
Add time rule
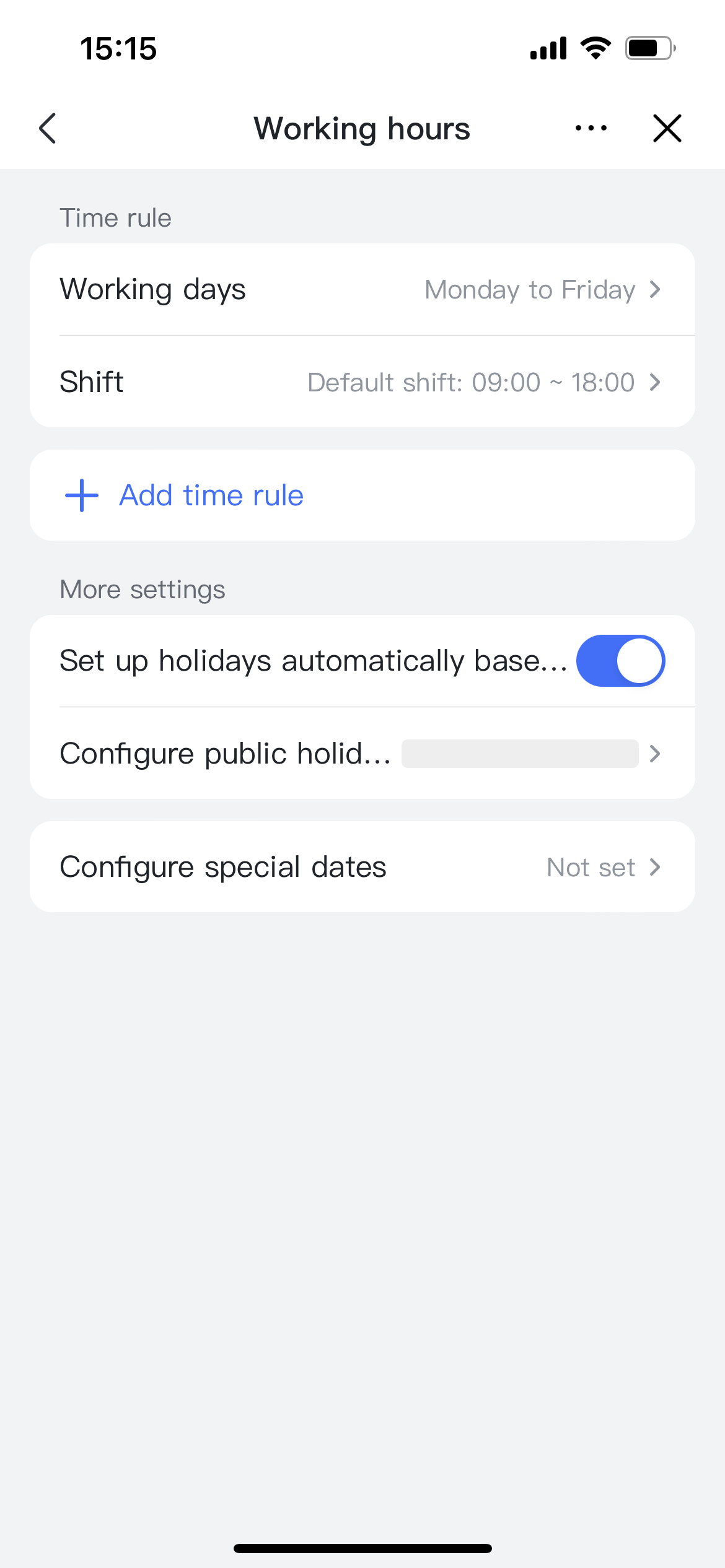click(x=211, y=495)
